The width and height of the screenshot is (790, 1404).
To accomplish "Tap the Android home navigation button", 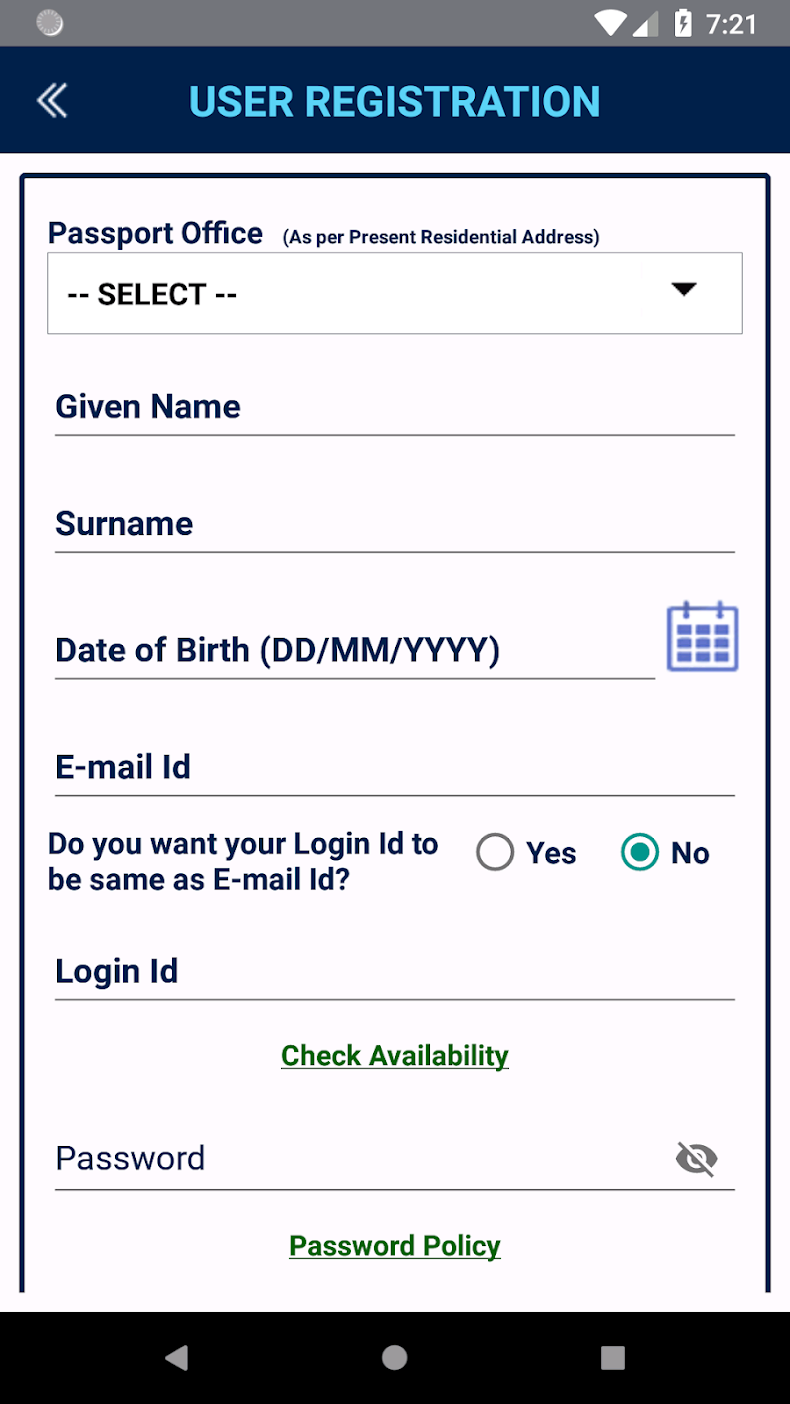I will point(394,1357).
